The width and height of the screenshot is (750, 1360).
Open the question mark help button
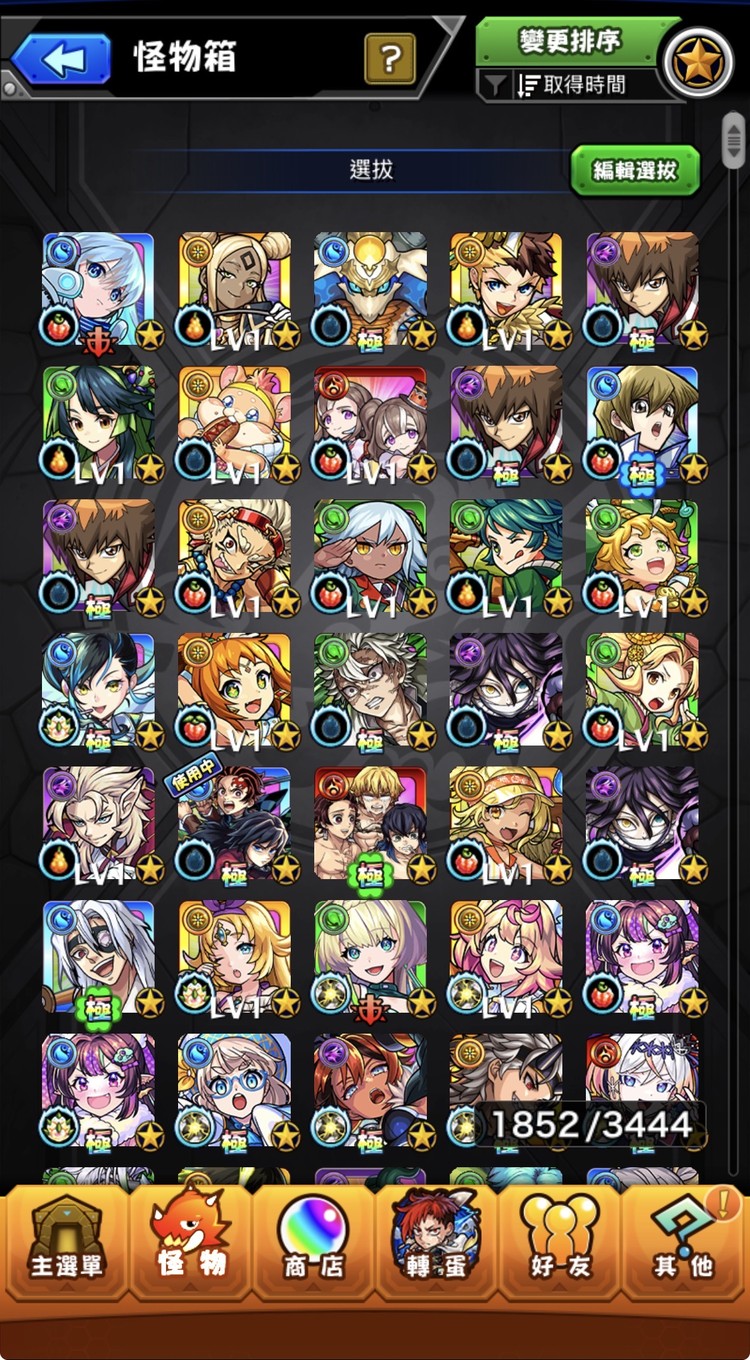pos(390,60)
